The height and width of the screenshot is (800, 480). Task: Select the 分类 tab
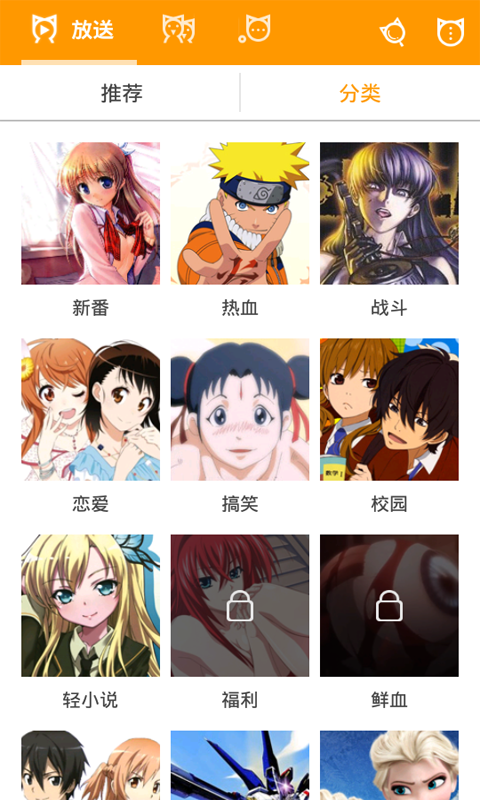[x=360, y=93]
